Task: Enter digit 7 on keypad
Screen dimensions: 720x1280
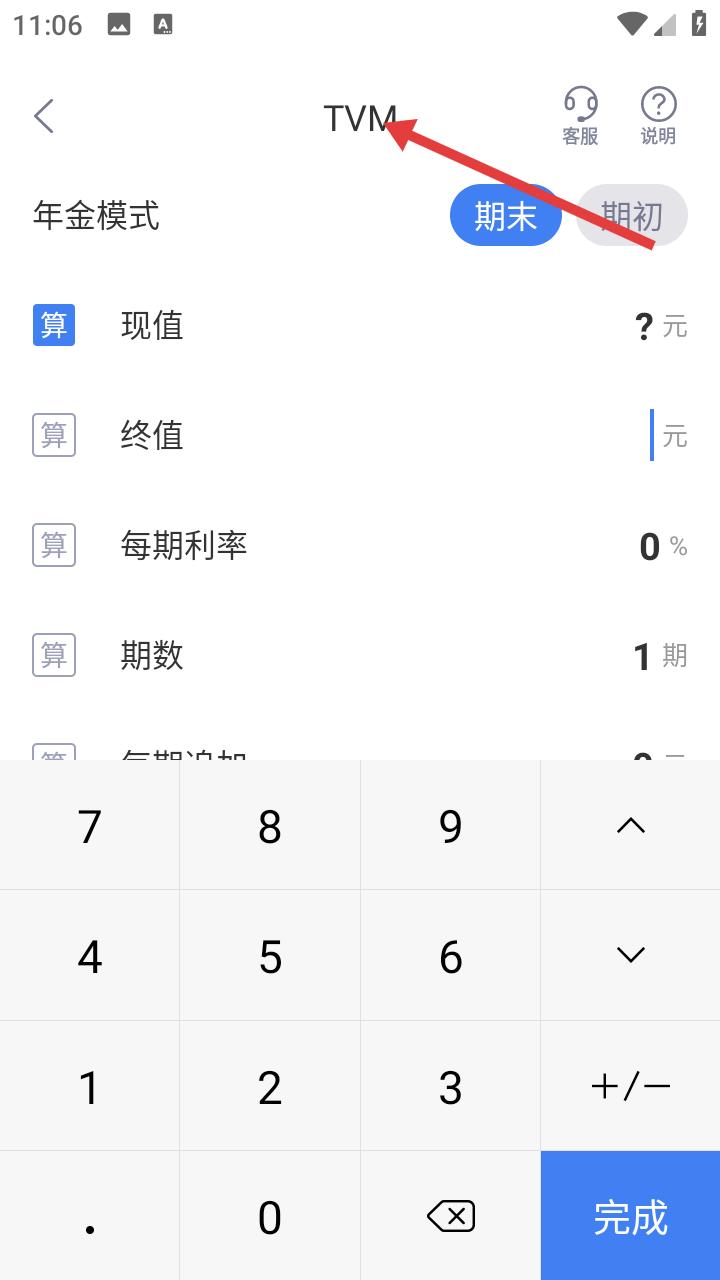Action: tap(90, 825)
